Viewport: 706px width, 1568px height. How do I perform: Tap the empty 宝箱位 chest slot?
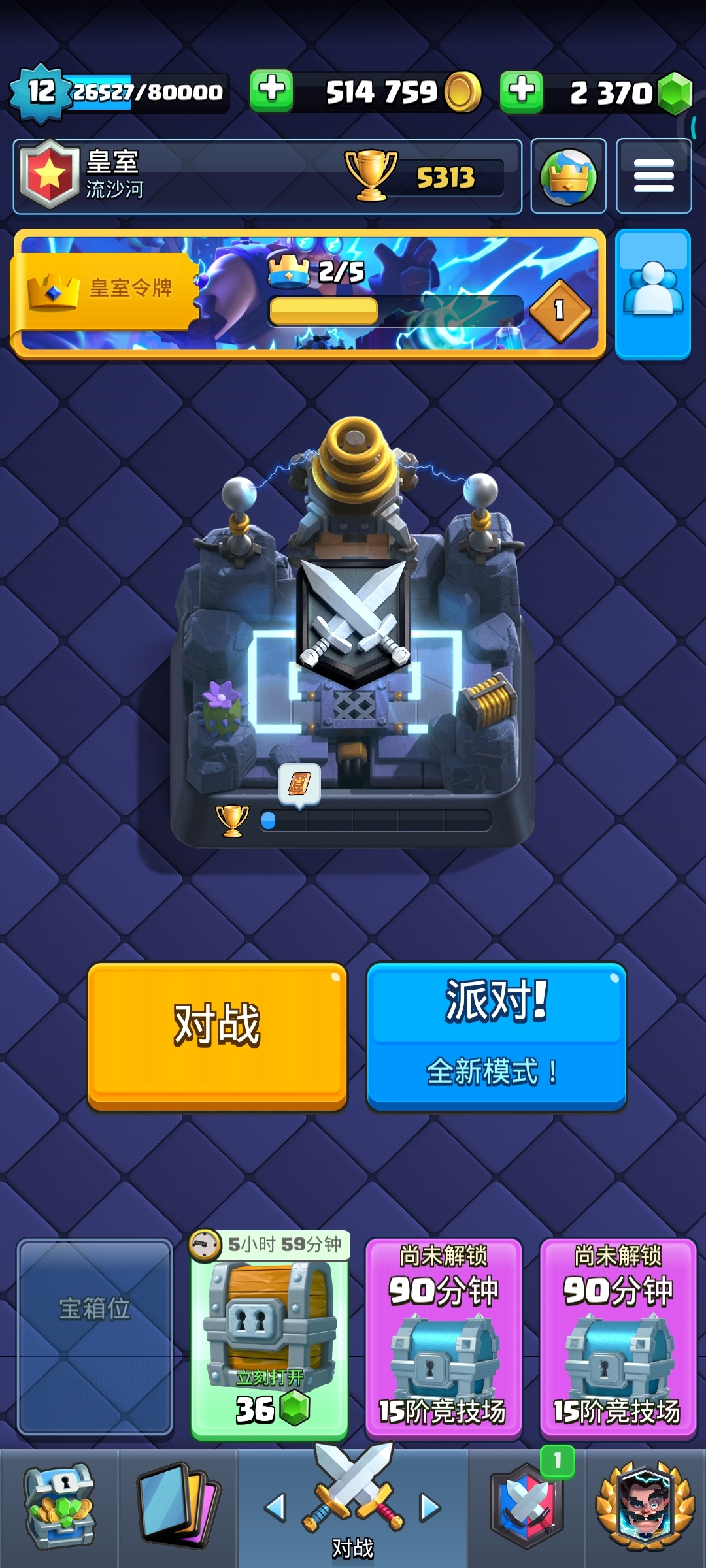95,1337
